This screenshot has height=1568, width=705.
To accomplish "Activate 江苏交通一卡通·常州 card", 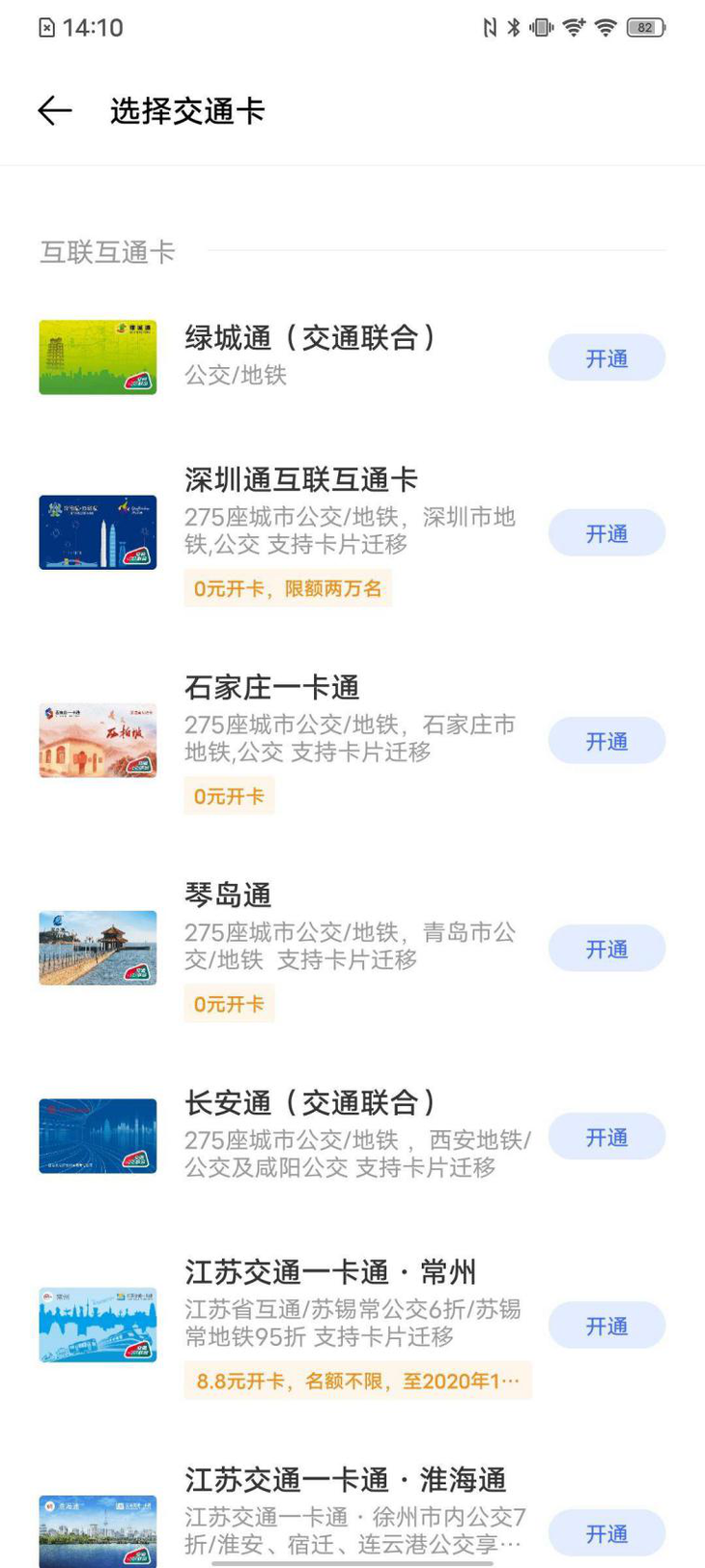I will [606, 1326].
